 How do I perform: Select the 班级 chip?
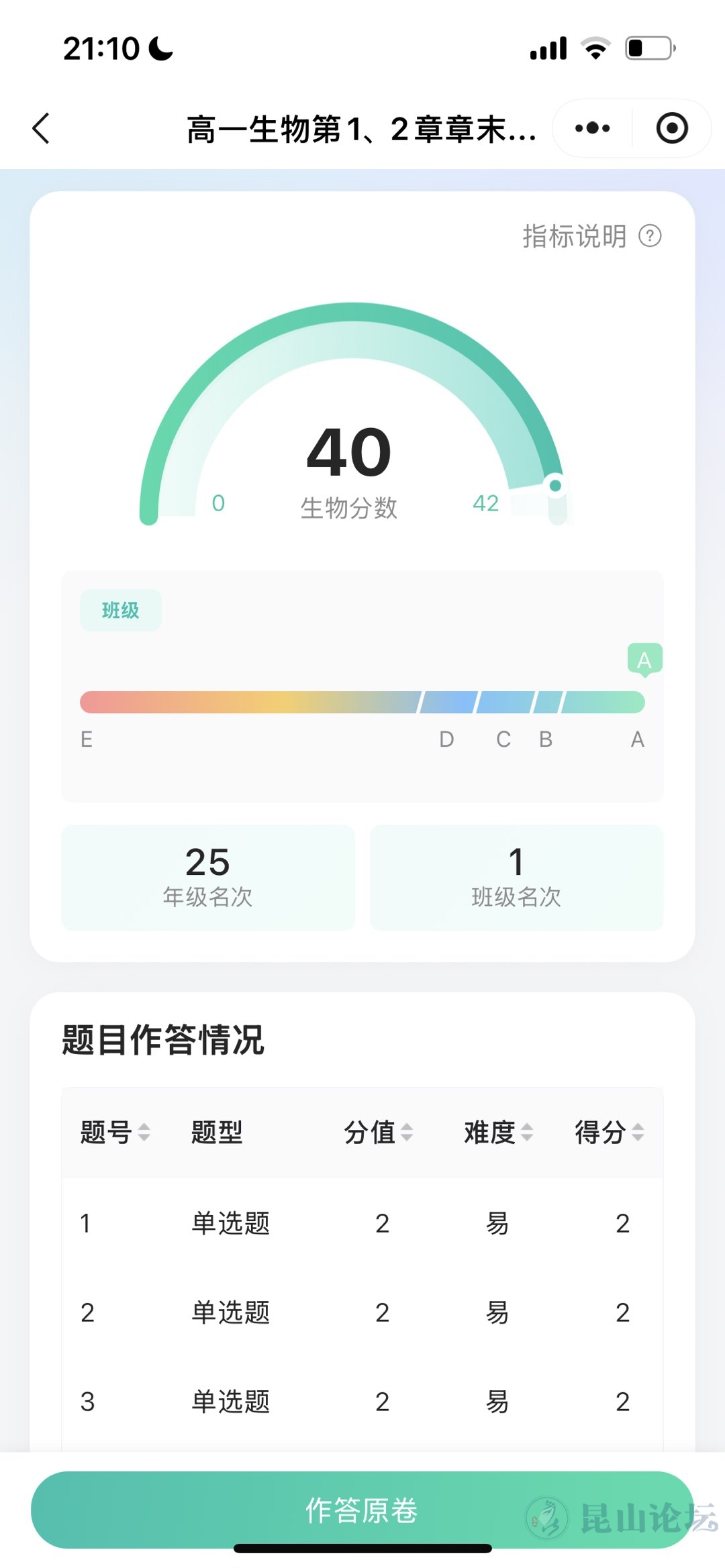[x=121, y=610]
